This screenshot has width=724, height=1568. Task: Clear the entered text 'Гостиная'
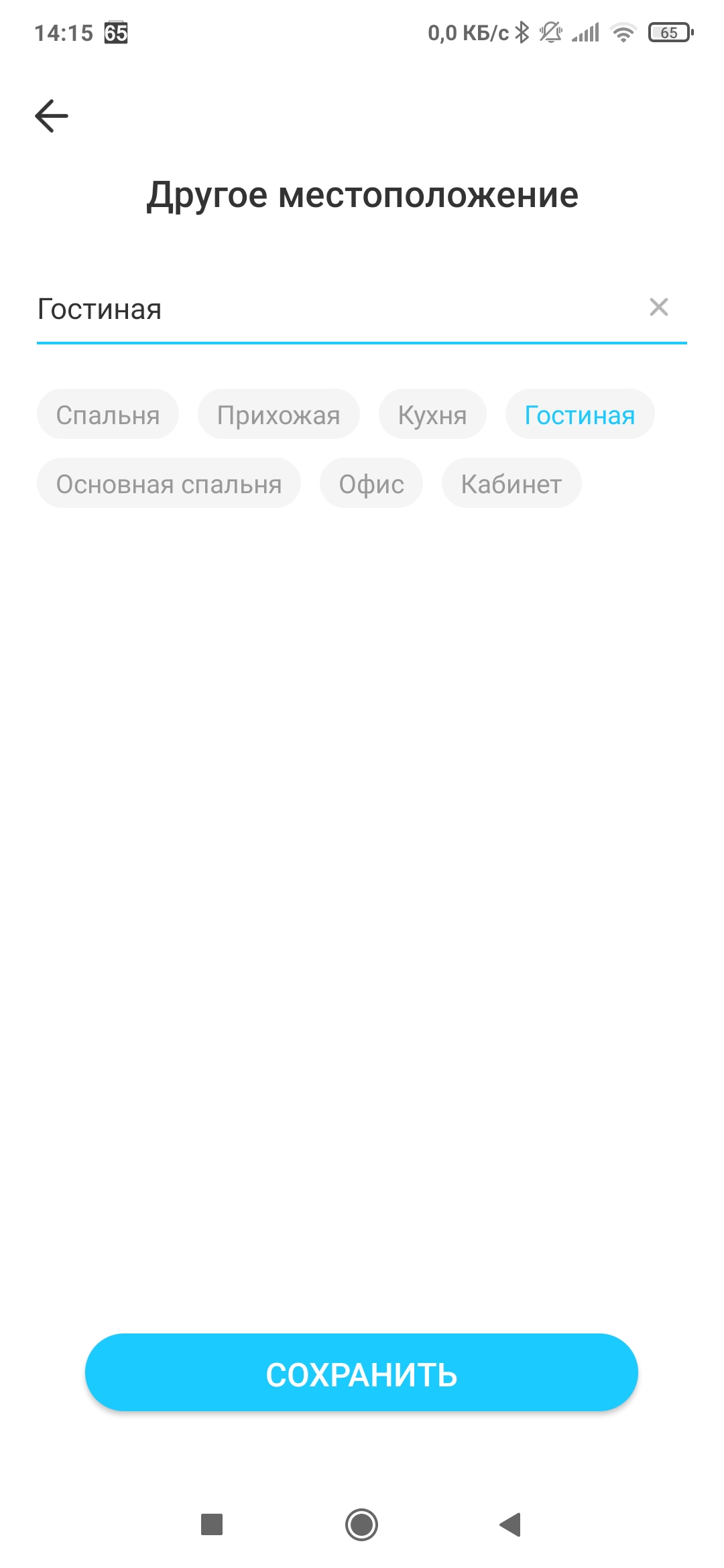click(658, 308)
